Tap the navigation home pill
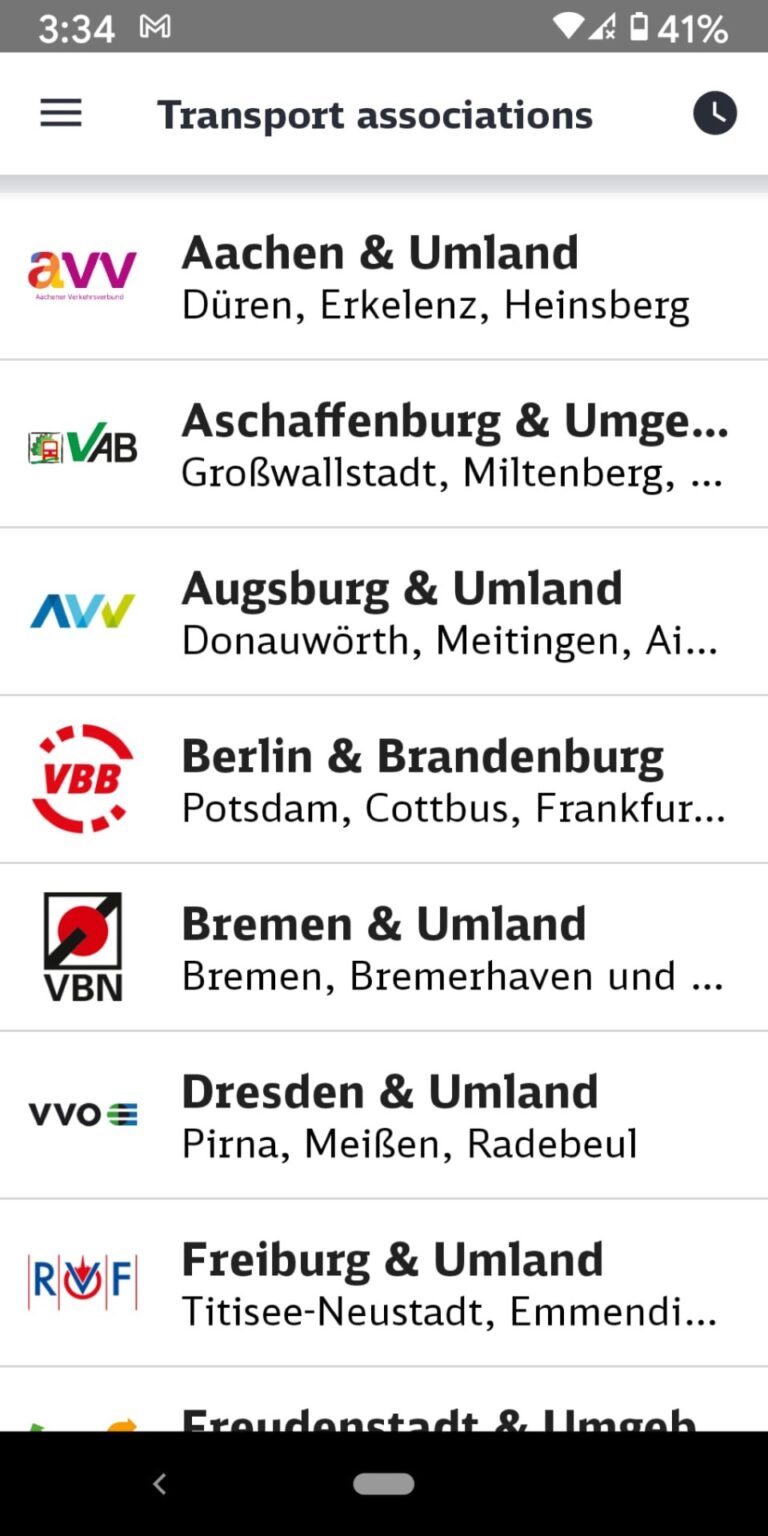The image size is (768, 1536). tap(384, 1484)
